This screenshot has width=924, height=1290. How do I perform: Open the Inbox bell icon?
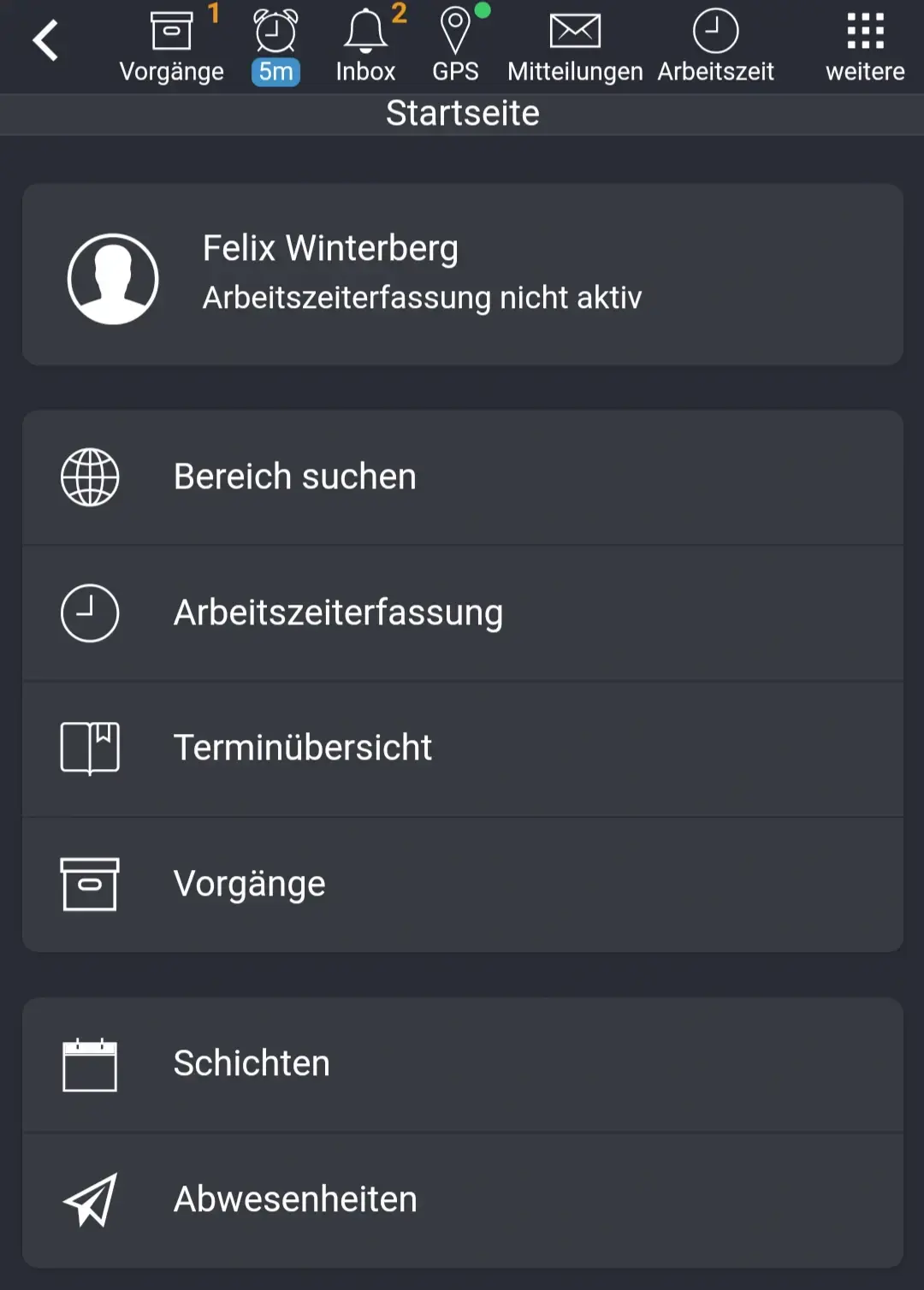pos(366,29)
